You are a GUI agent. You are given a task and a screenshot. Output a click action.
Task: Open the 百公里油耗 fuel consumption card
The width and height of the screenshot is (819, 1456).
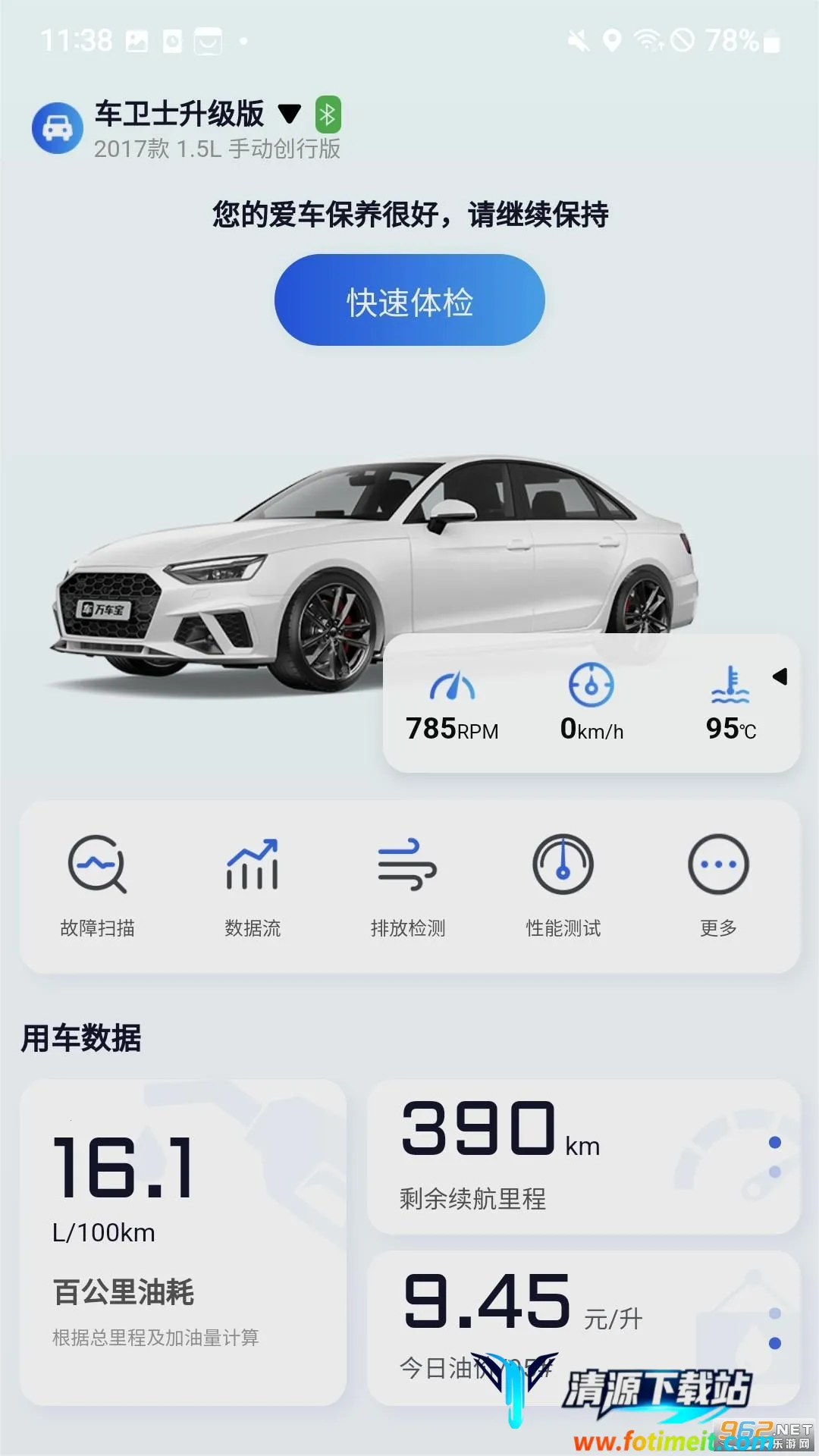tap(183, 1241)
